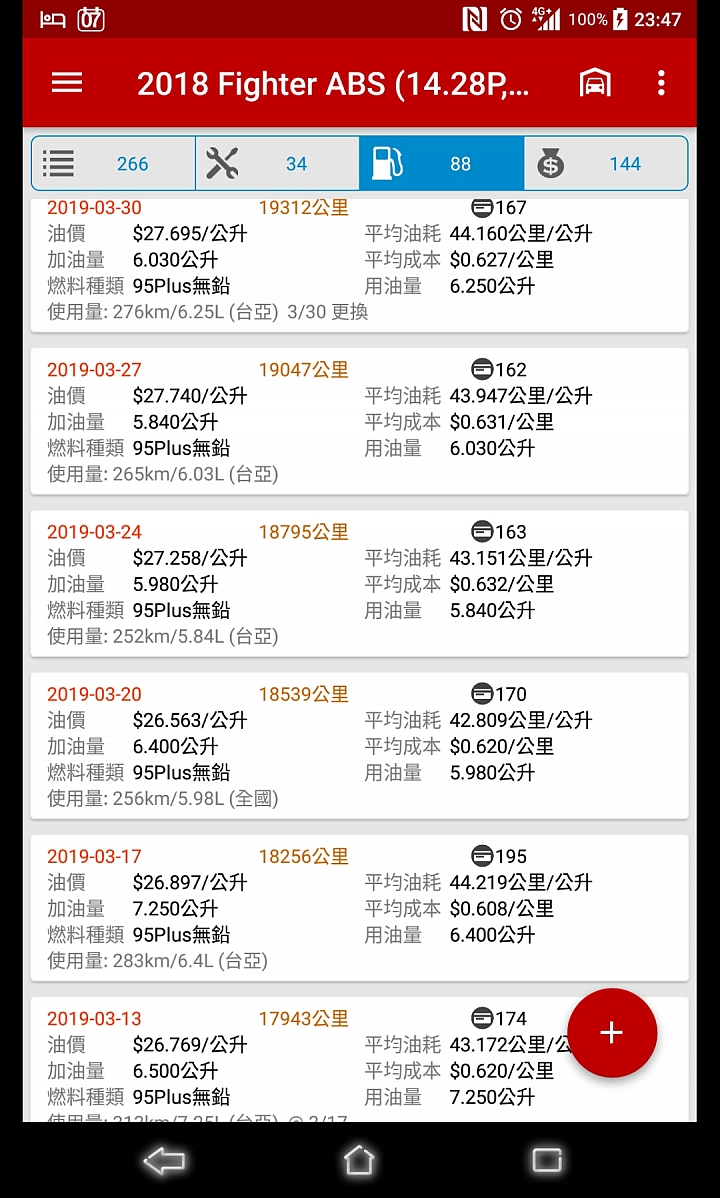Open the hamburger navigation drawer

click(x=67, y=83)
